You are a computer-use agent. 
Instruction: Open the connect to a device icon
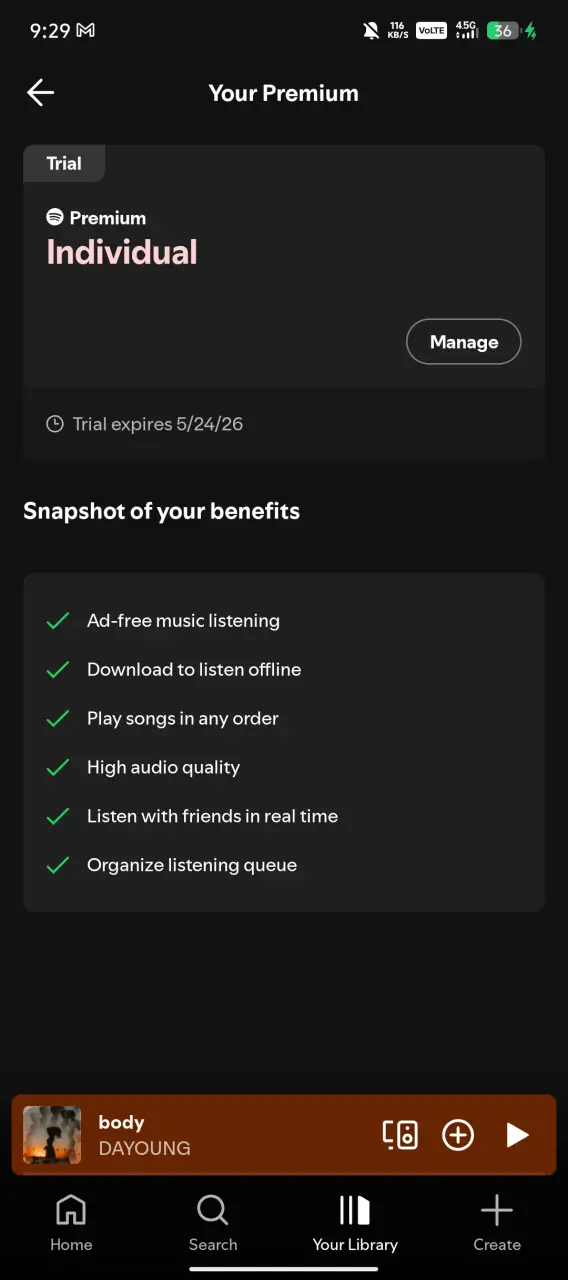(x=400, y=1134)
